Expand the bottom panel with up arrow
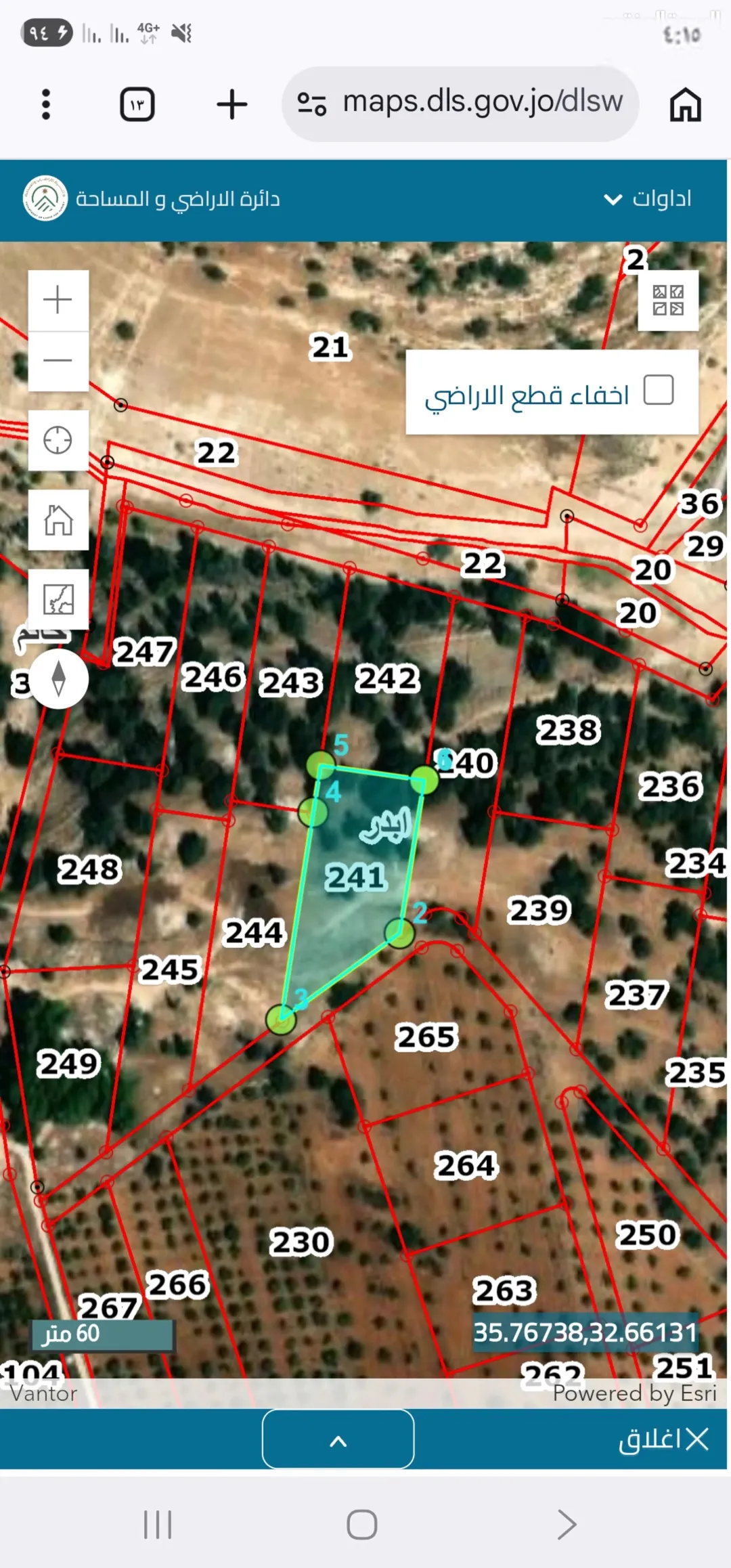 coord(338,1439)
